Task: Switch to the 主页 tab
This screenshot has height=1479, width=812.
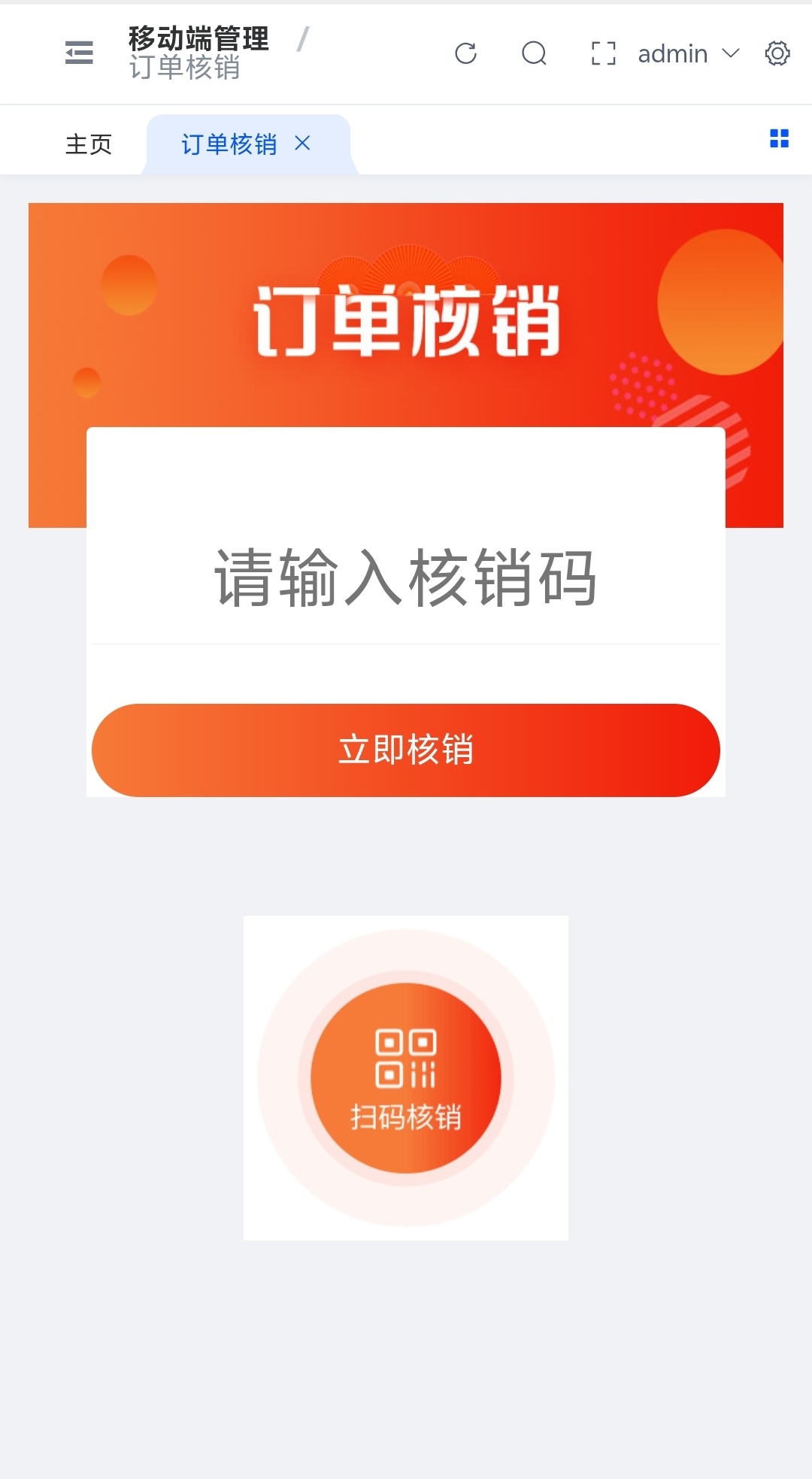Action: point(89,144)
